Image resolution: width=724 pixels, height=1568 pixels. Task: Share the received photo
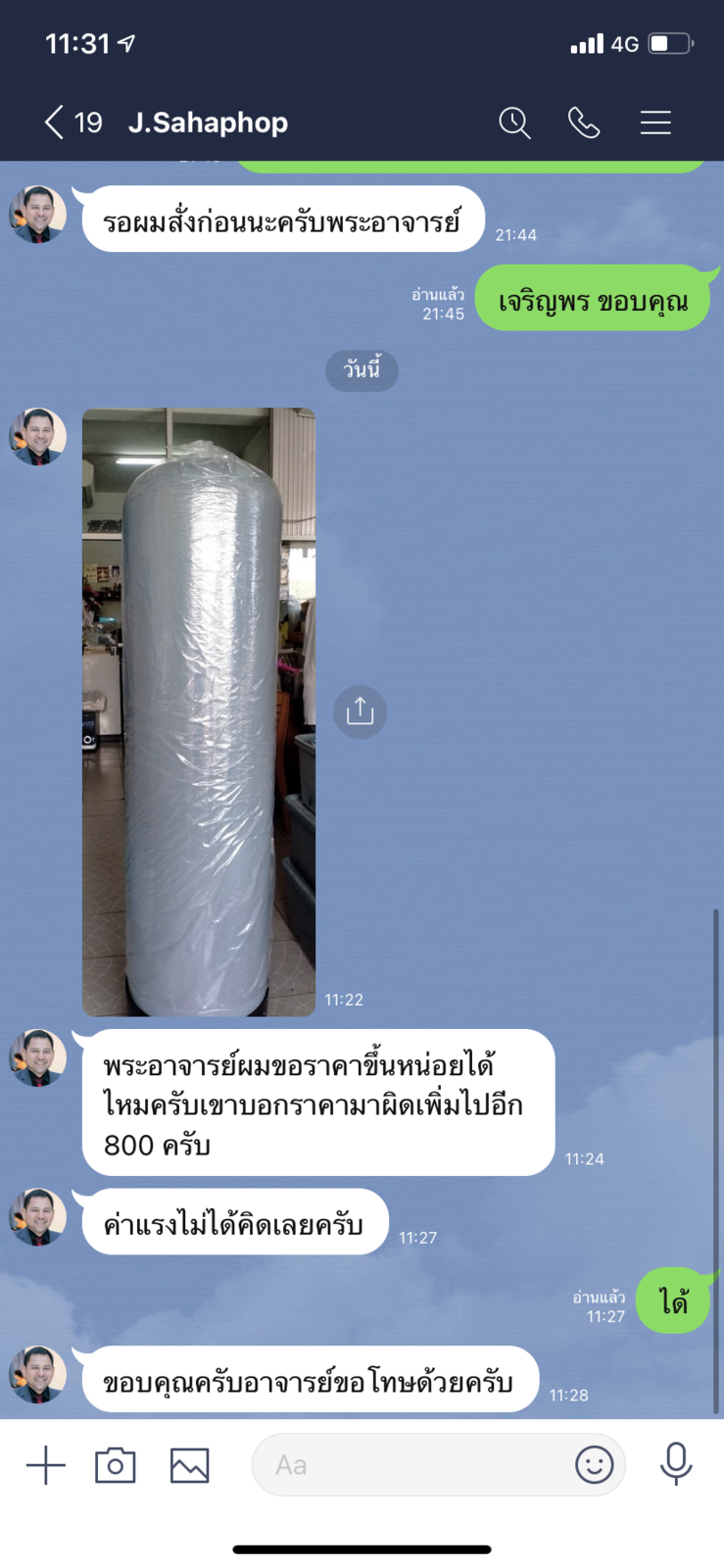pyautogui.click(x=360, y=711)
